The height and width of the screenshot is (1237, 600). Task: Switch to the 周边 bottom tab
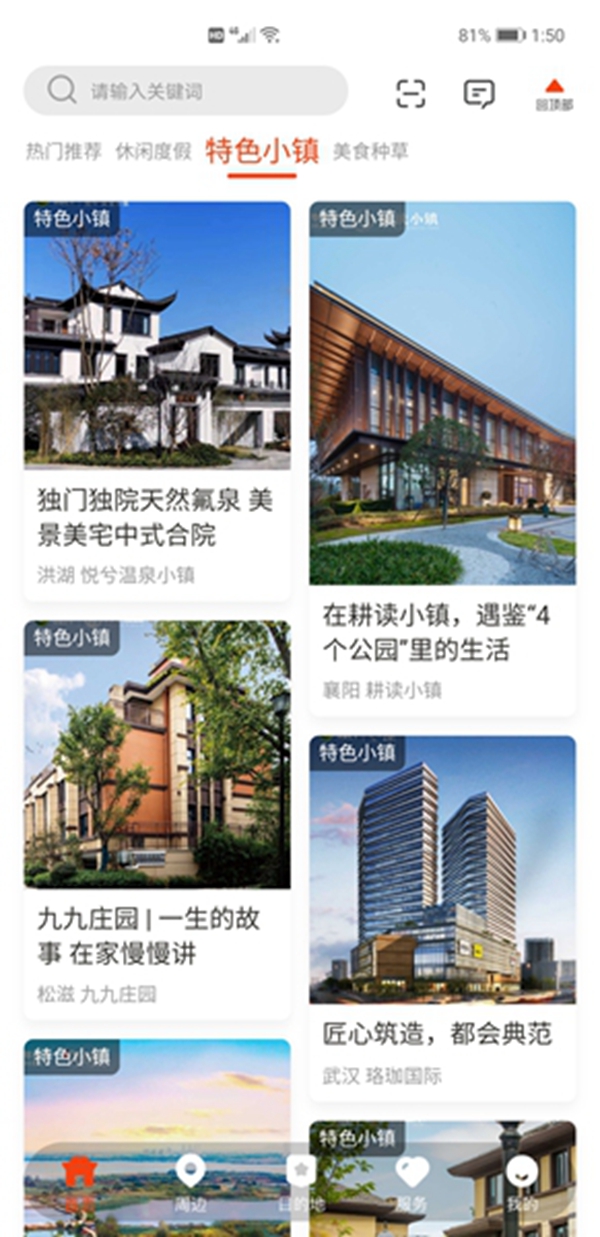tap(190, 1182)
